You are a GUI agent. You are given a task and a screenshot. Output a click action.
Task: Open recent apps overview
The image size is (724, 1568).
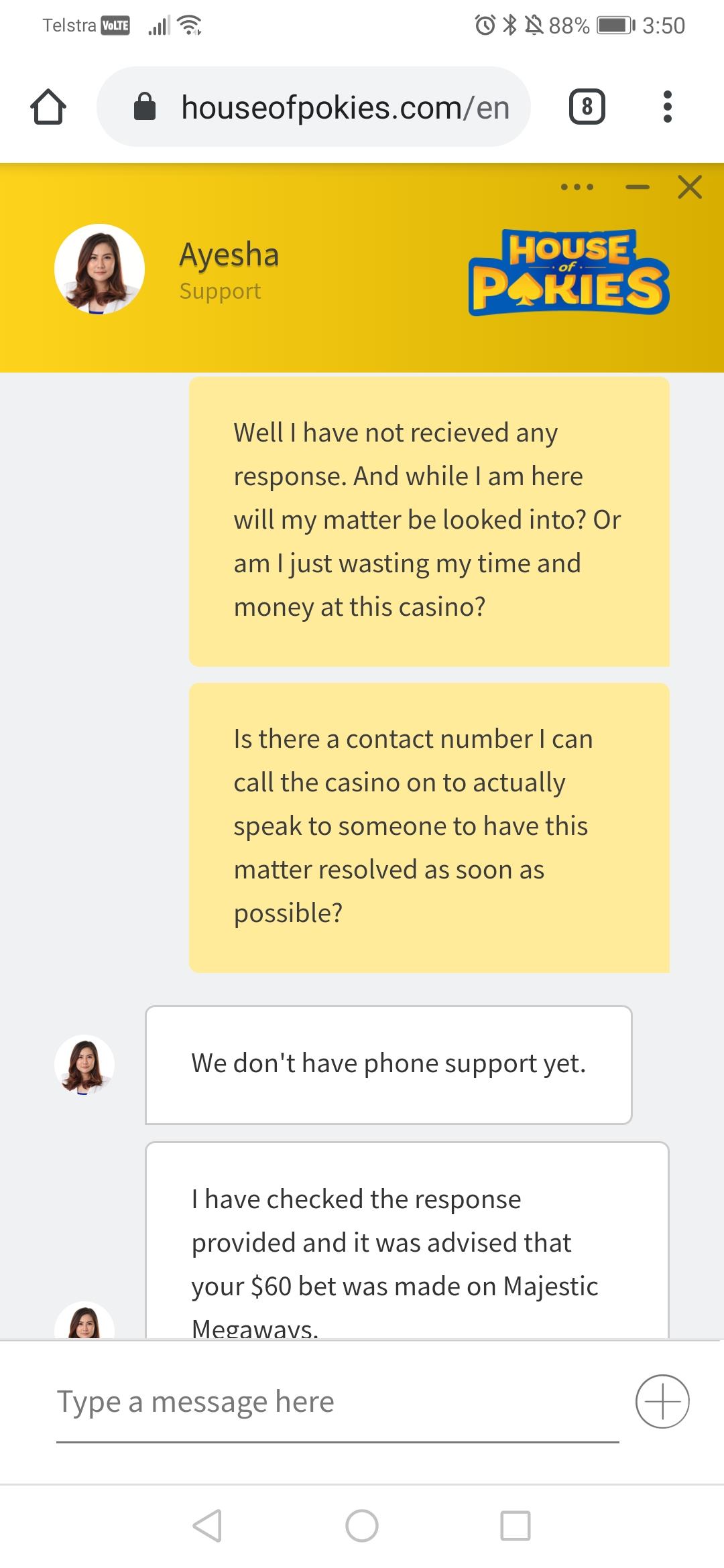(x=516, y=1526)
